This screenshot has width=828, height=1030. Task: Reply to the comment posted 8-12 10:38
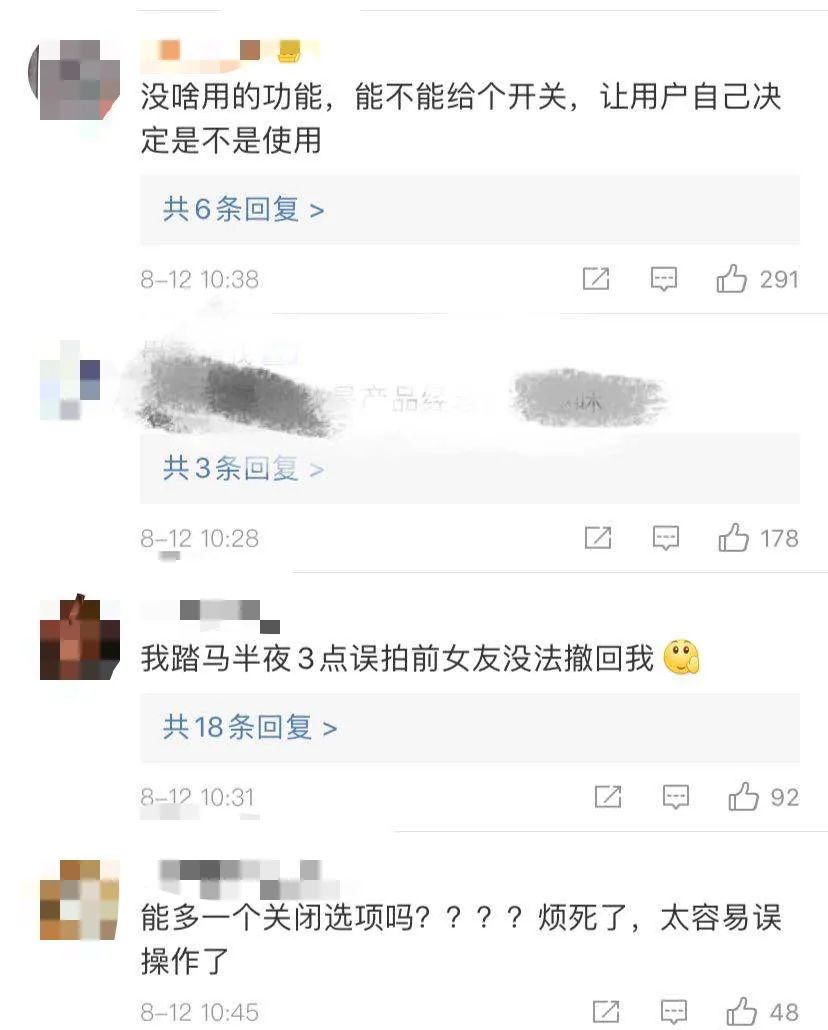pos(664,279)
